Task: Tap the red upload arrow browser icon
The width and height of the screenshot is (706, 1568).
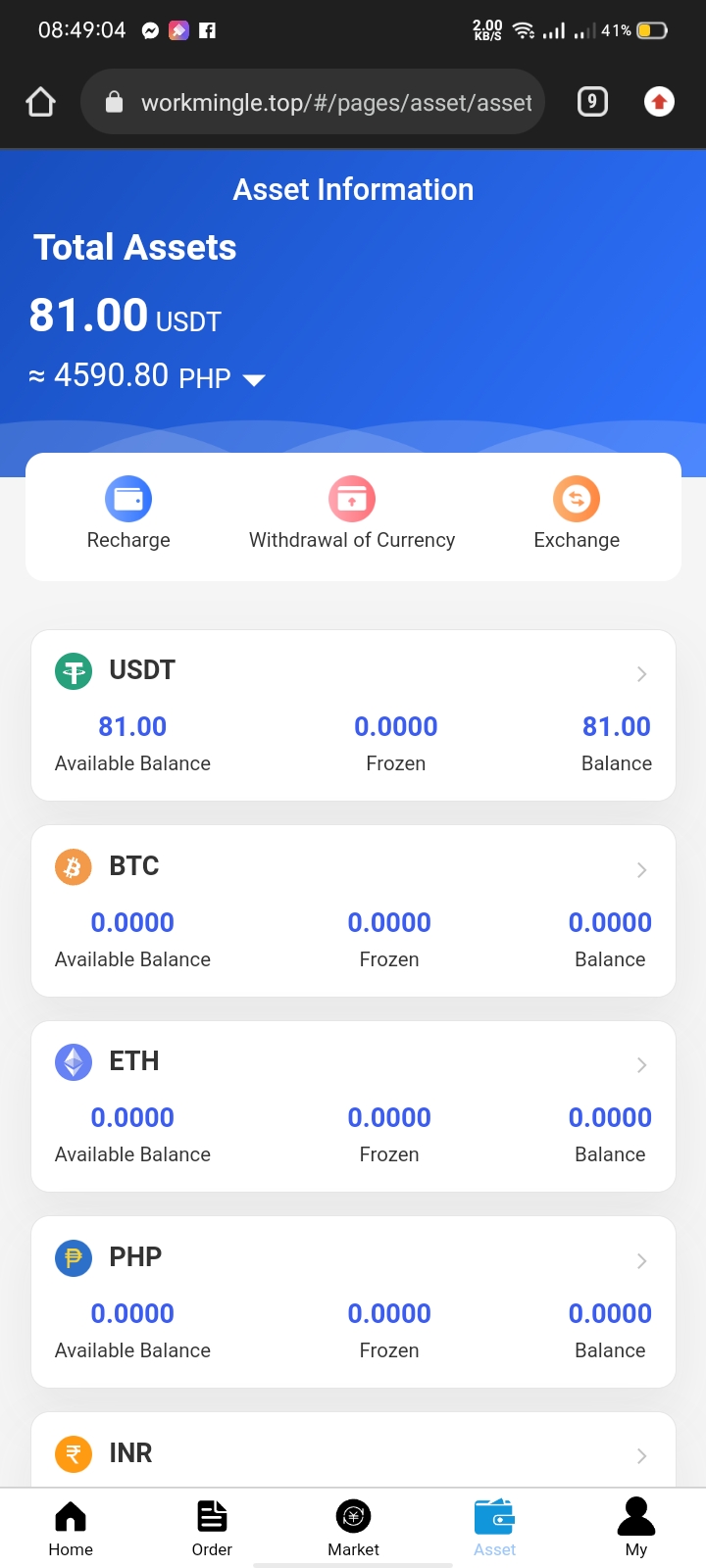Action: [659, 102]
